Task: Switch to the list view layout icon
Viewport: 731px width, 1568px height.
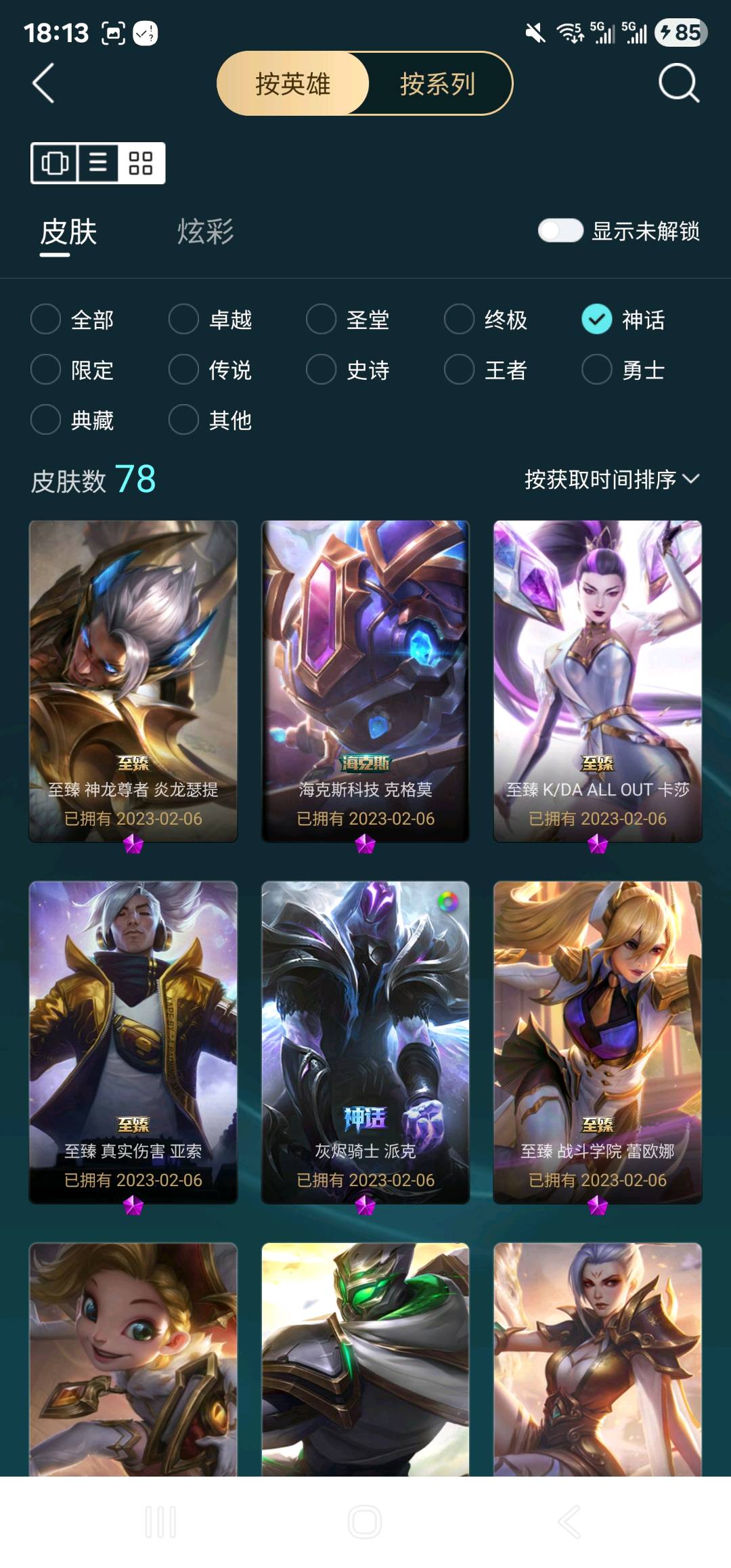Action: pyautogui.click(x=98, y=163)
